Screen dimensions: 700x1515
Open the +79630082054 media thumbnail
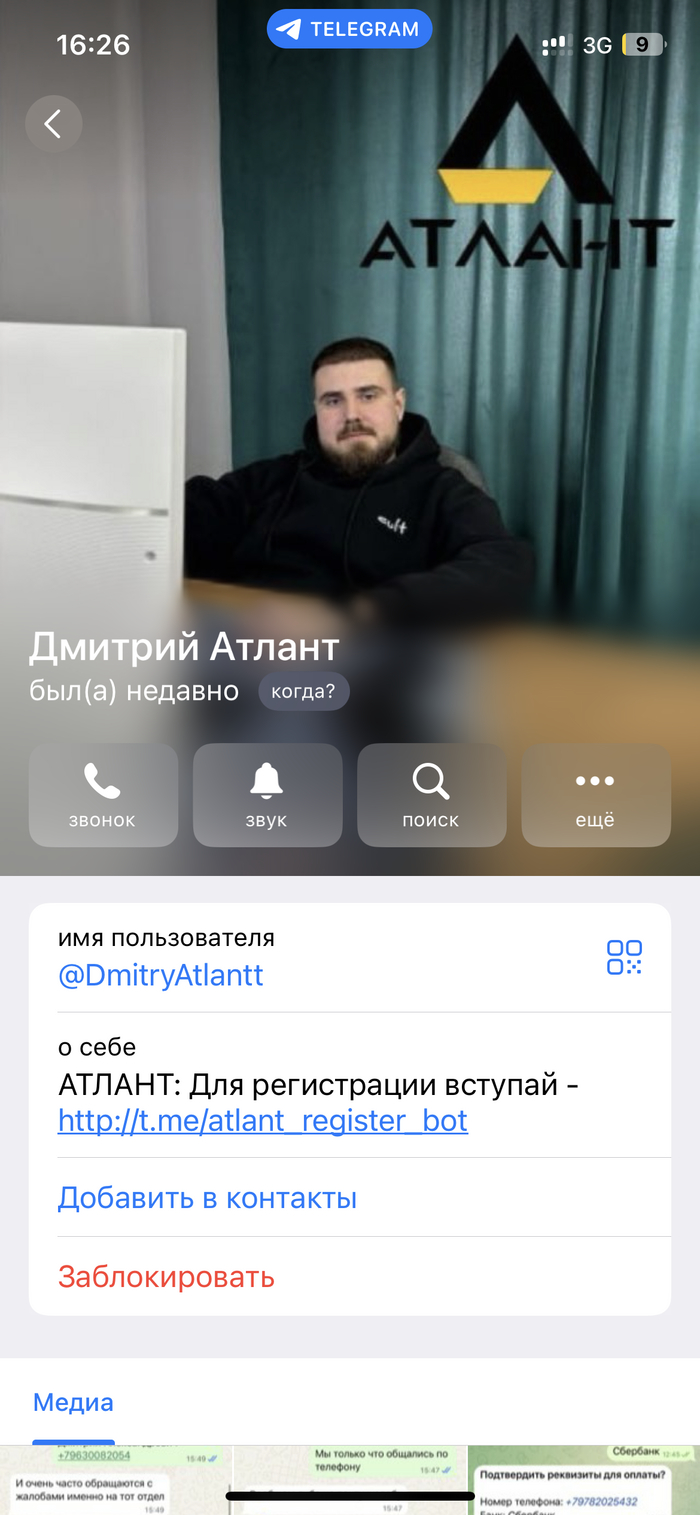[115, 1479]
